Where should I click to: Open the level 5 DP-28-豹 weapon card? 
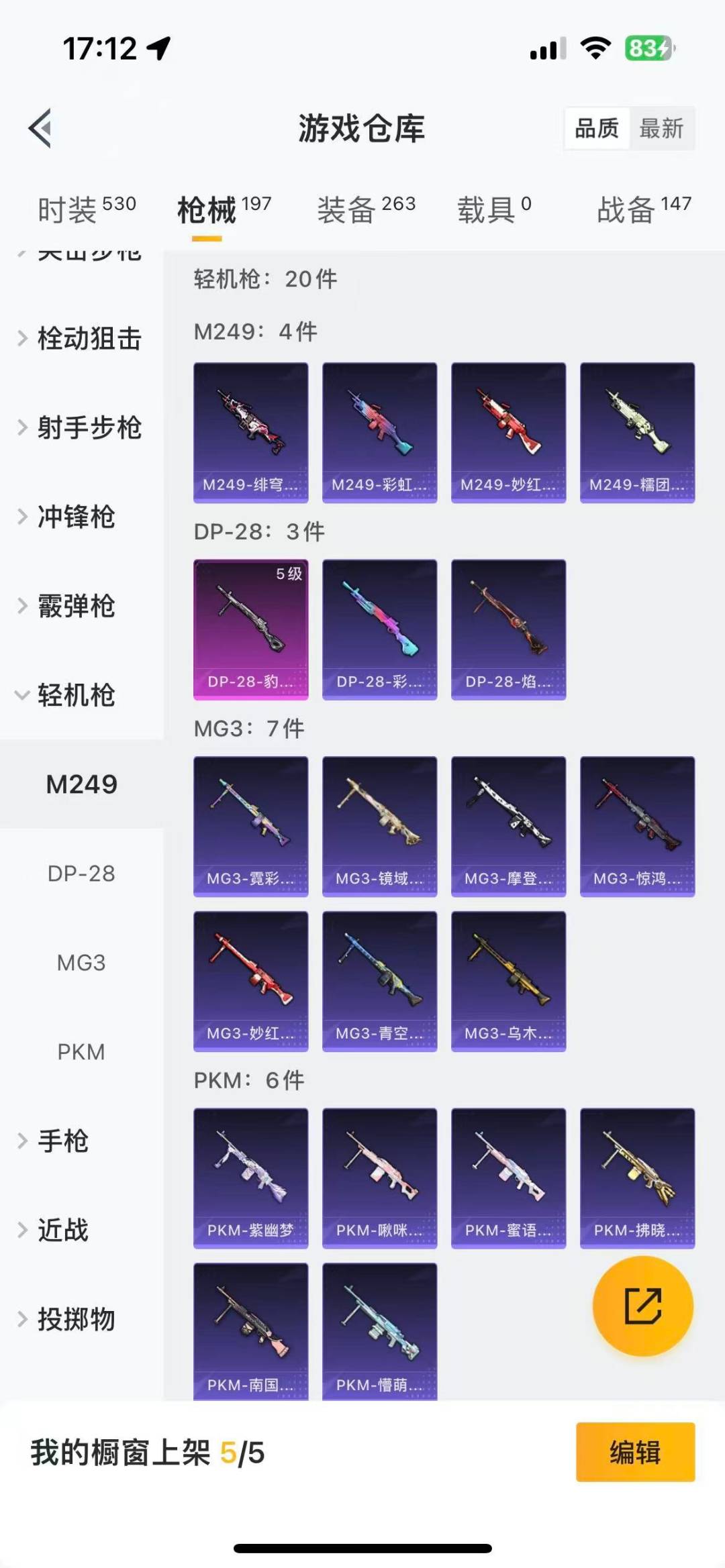(251, 629)
